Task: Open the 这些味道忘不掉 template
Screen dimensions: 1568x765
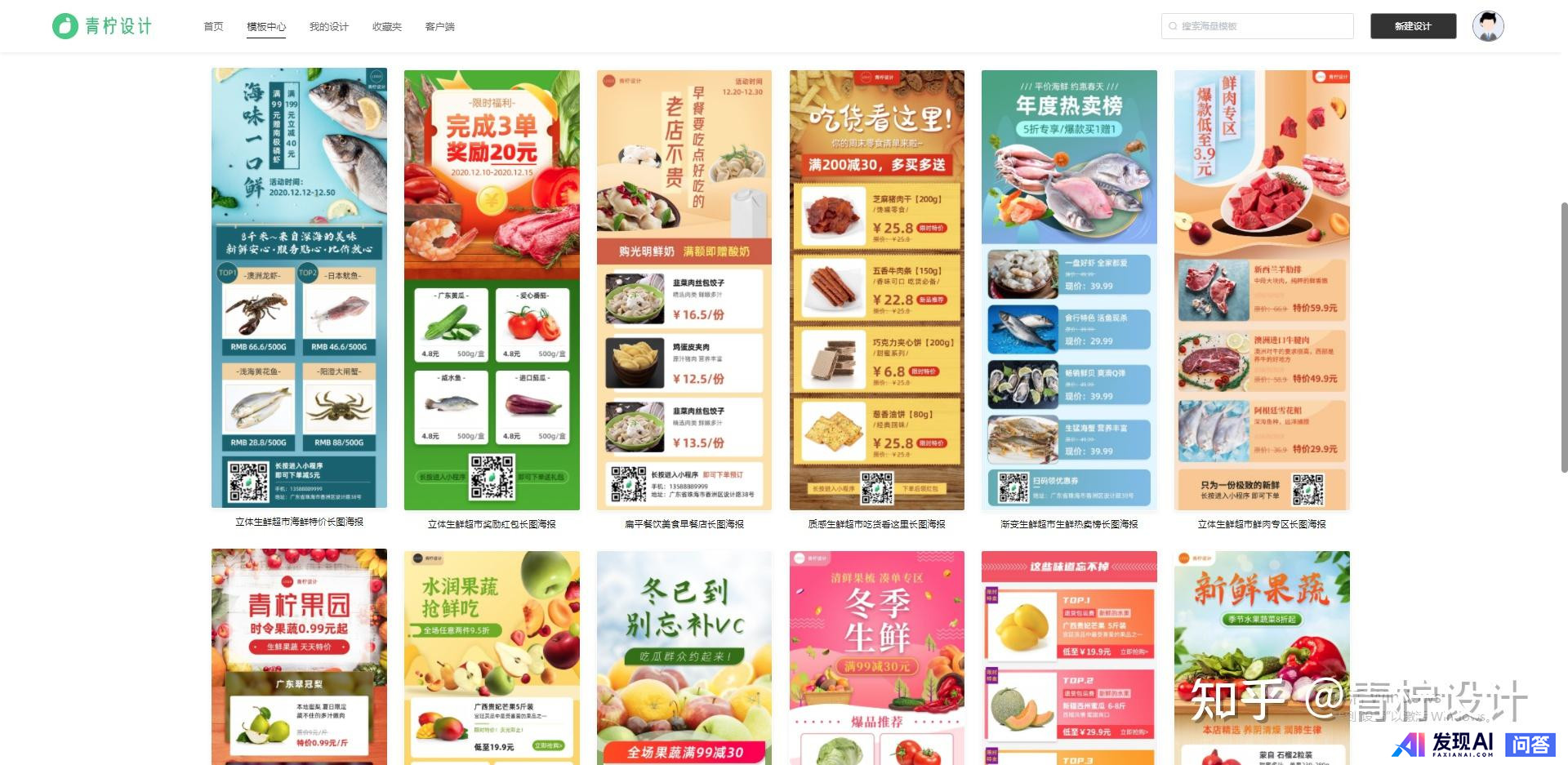Action: 1069,657
